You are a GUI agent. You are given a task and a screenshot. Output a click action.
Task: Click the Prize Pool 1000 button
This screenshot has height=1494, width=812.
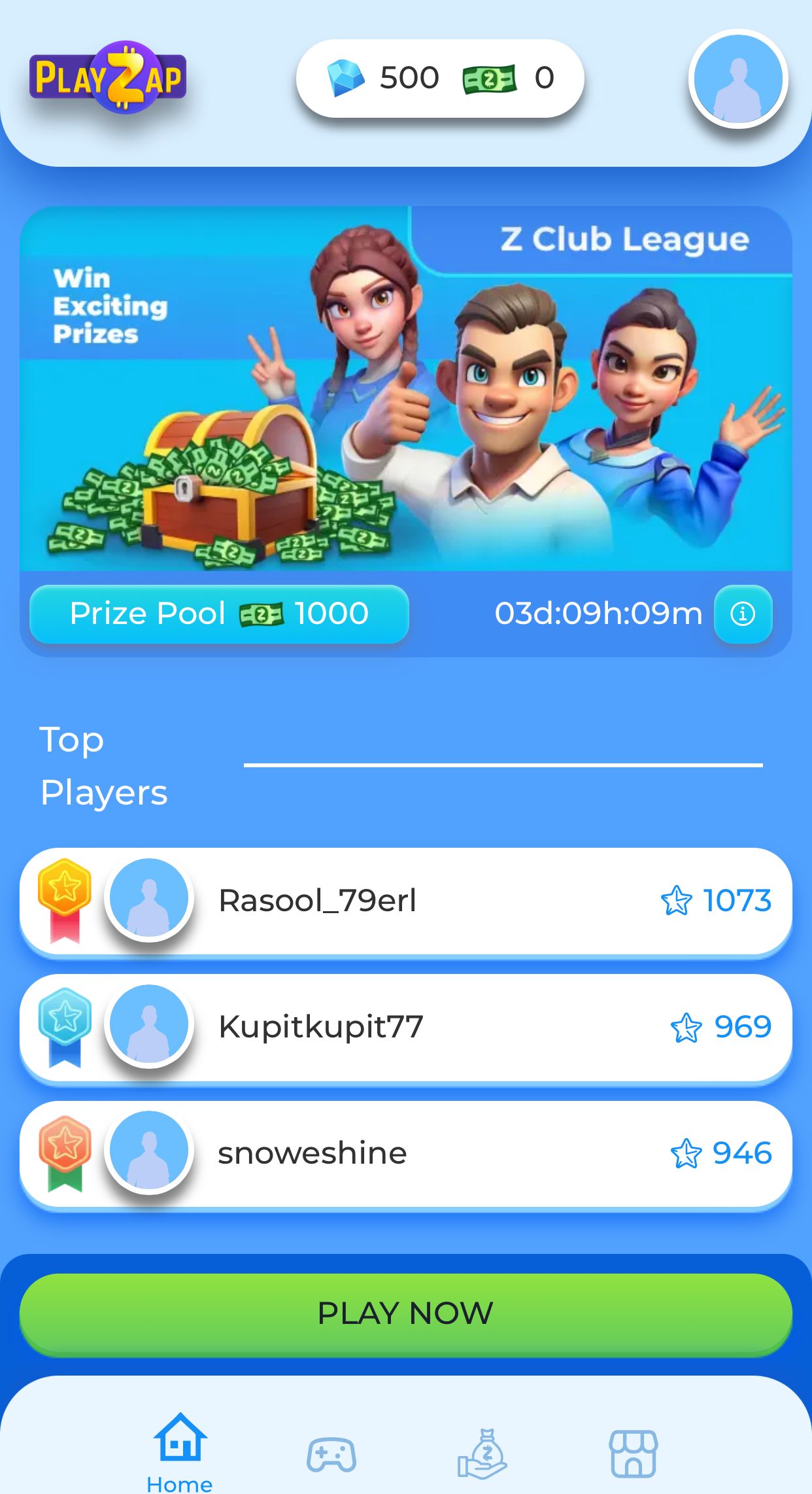218,614
